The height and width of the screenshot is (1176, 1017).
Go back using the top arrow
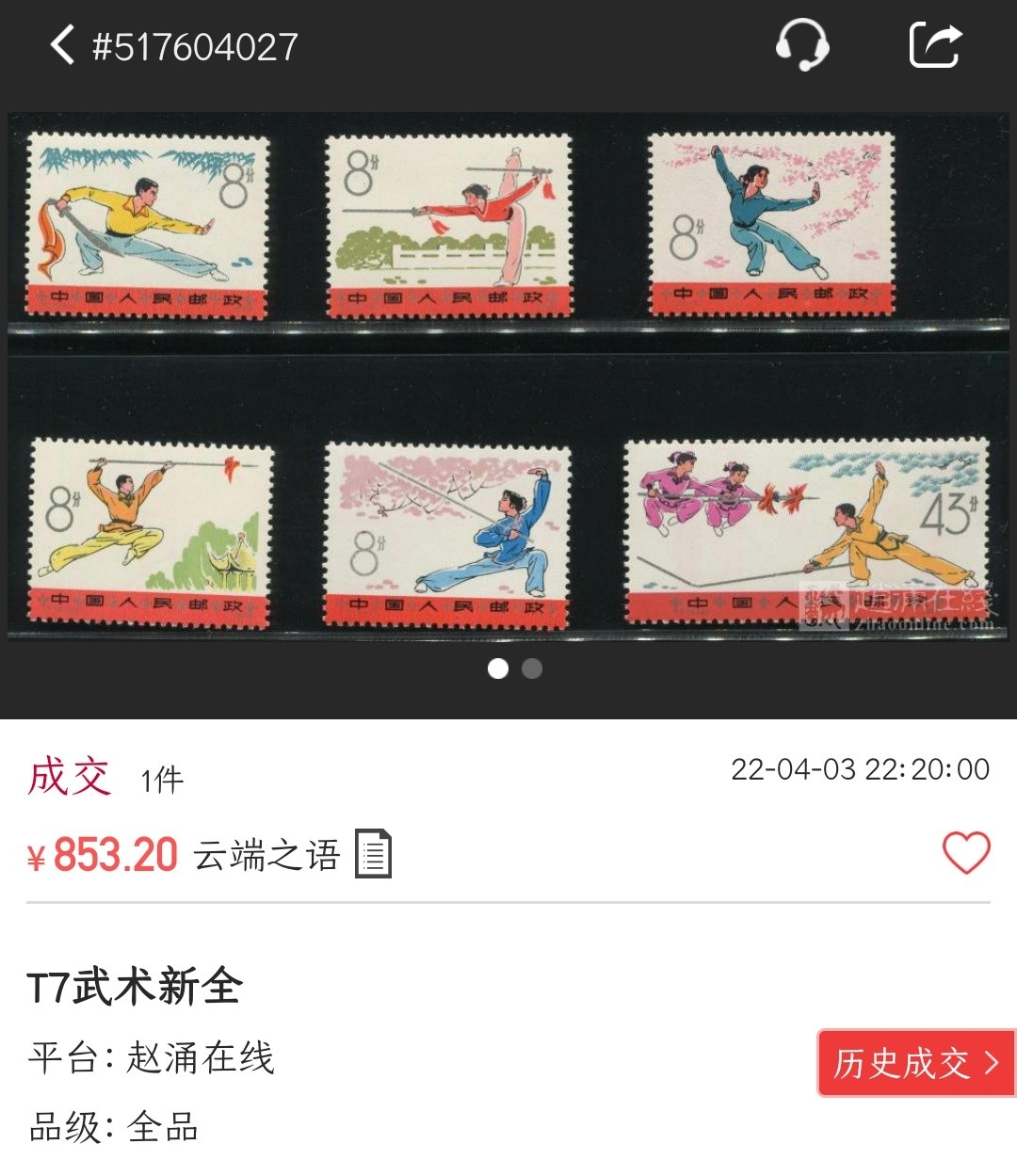(62, 45)
